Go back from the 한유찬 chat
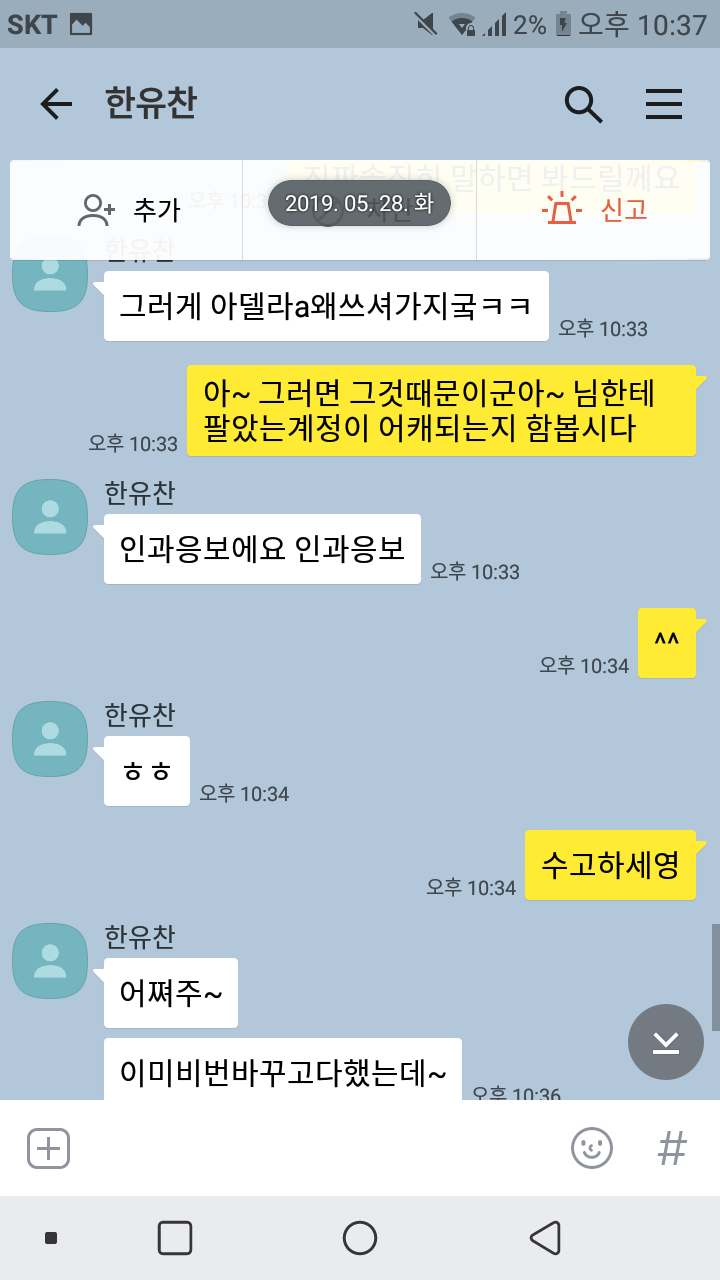The height and width of the screenshot is (1280, 720). point(56,104)
